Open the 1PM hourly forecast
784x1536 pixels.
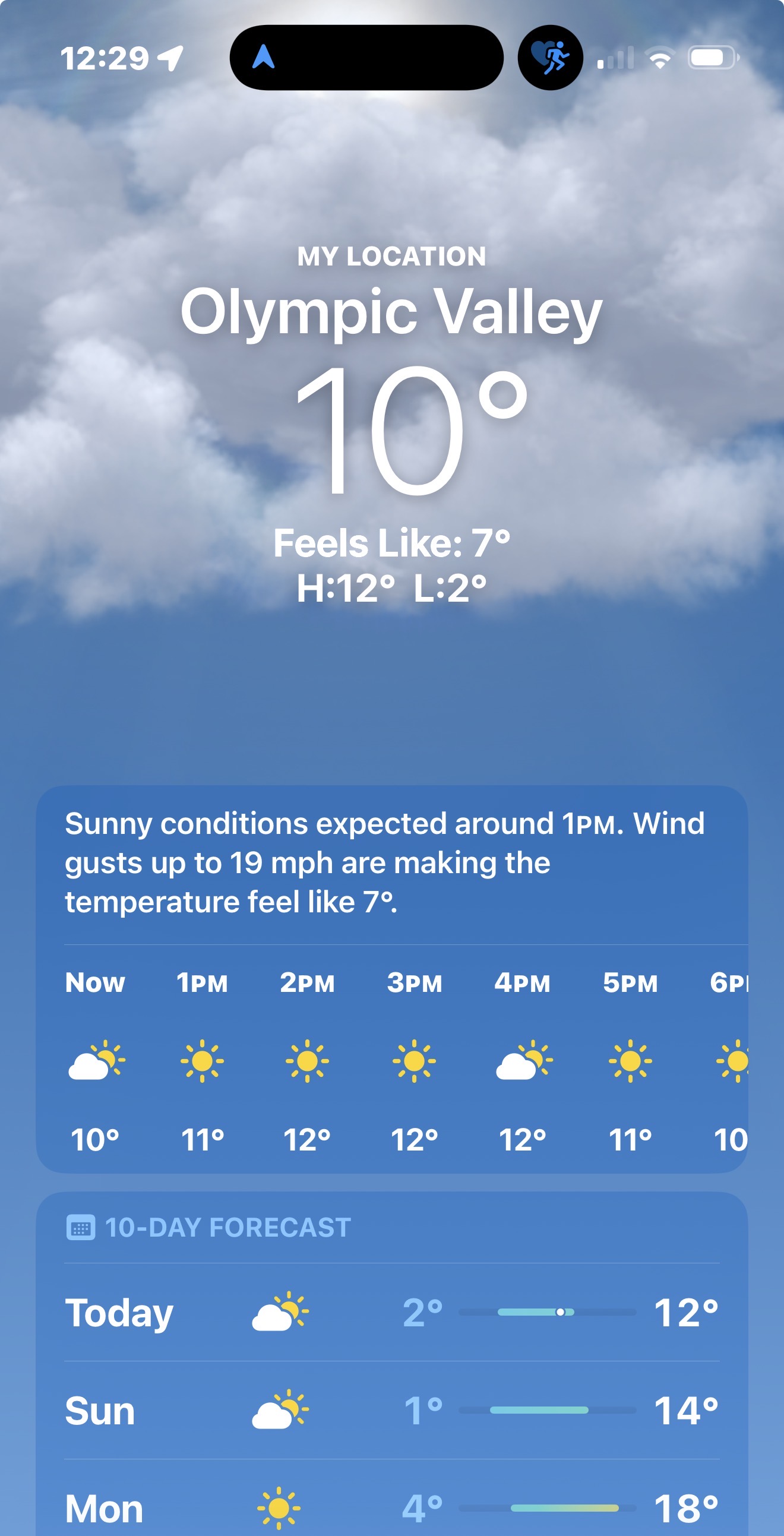pos(202,1061)
